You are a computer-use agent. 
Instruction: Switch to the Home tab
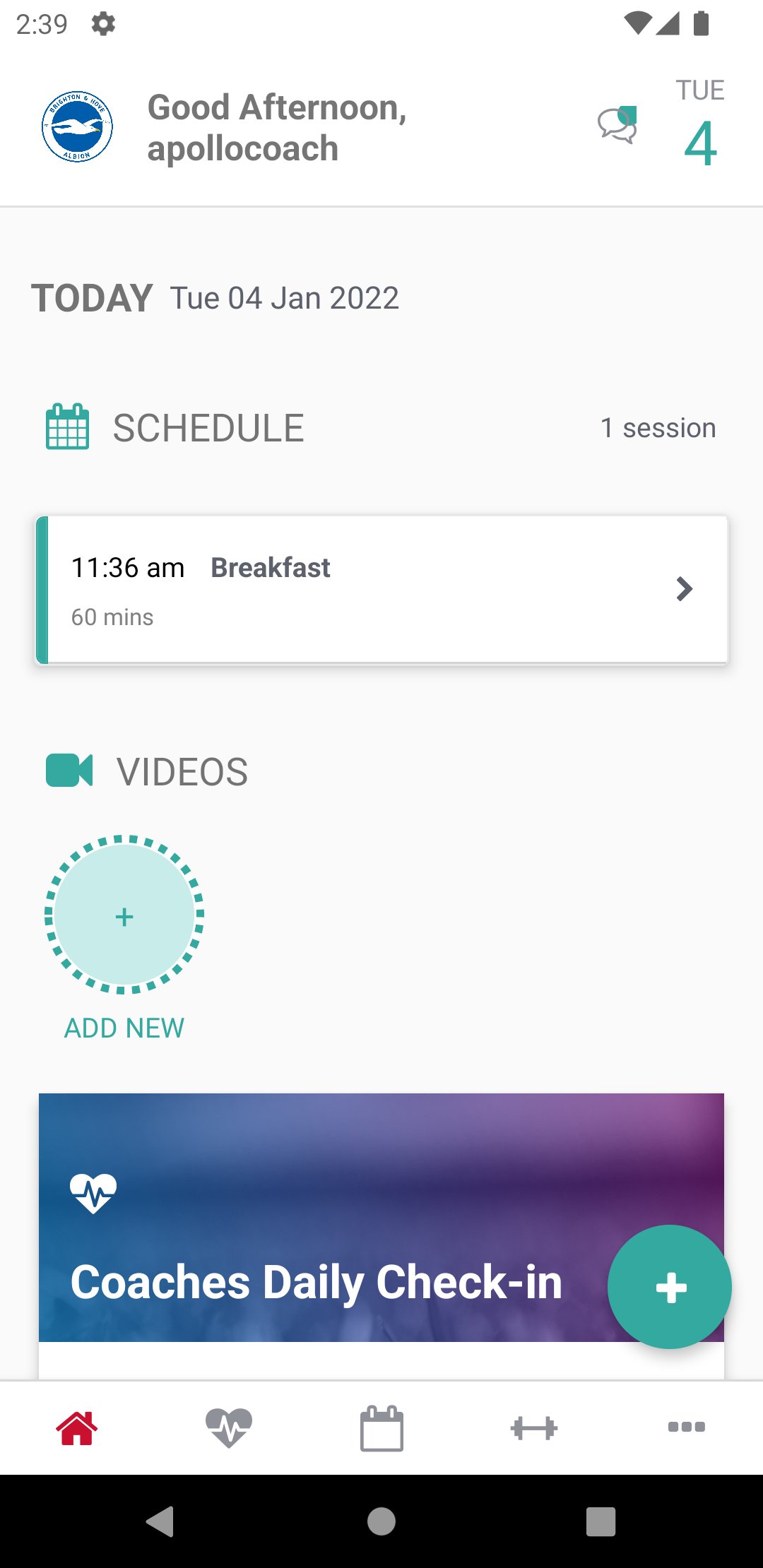(x=76, y=1428)
